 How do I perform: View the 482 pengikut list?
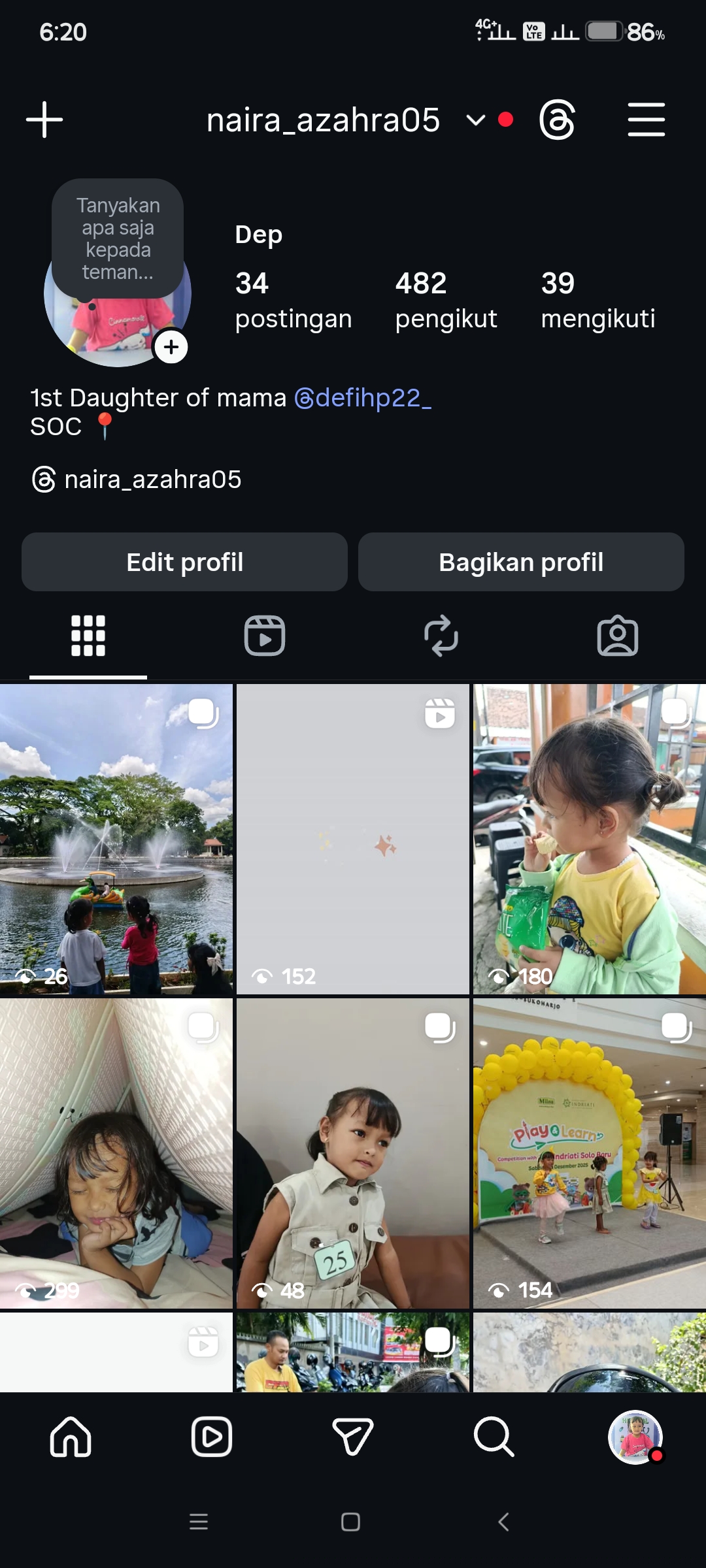pos(446,301)
